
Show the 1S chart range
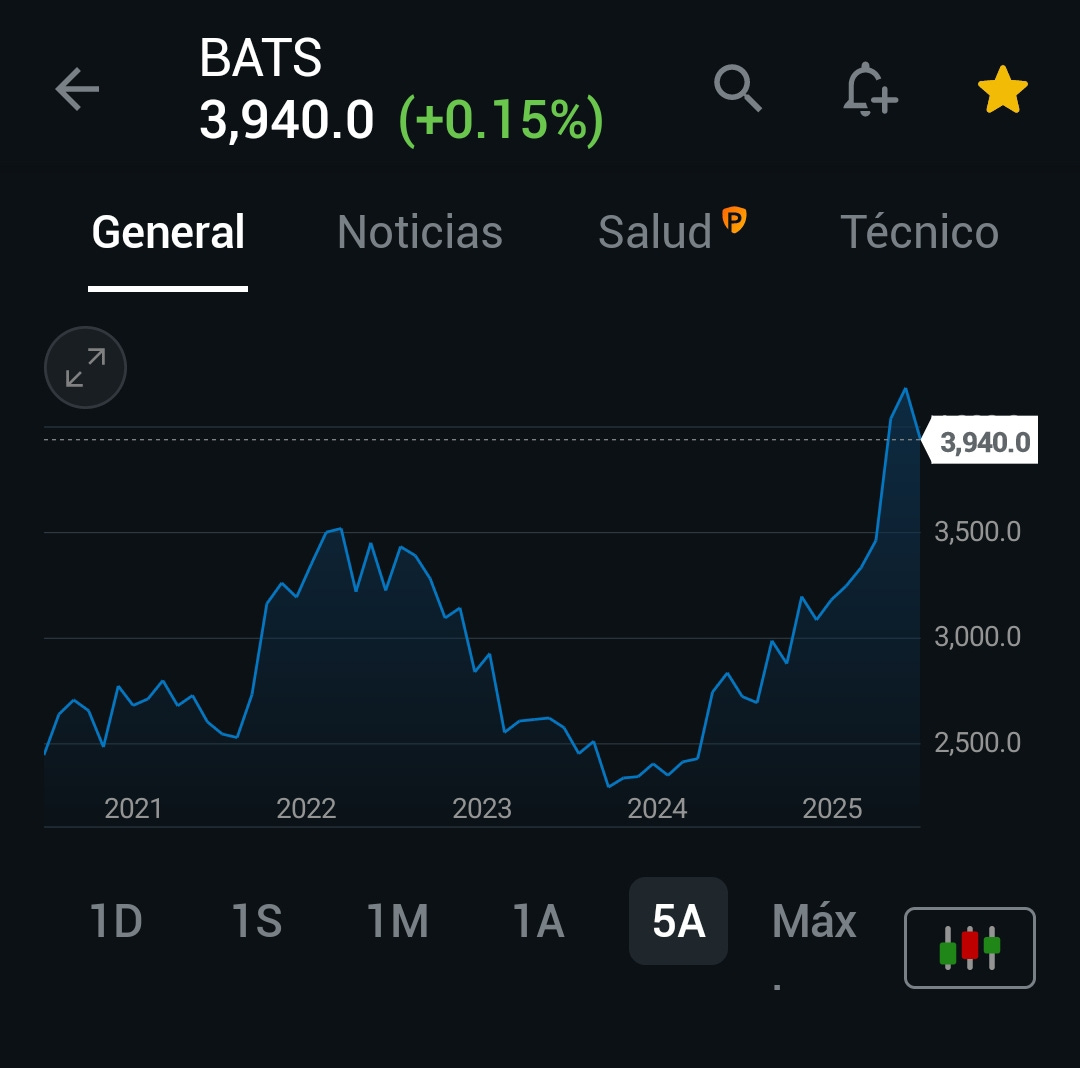(x=257, y=921)
